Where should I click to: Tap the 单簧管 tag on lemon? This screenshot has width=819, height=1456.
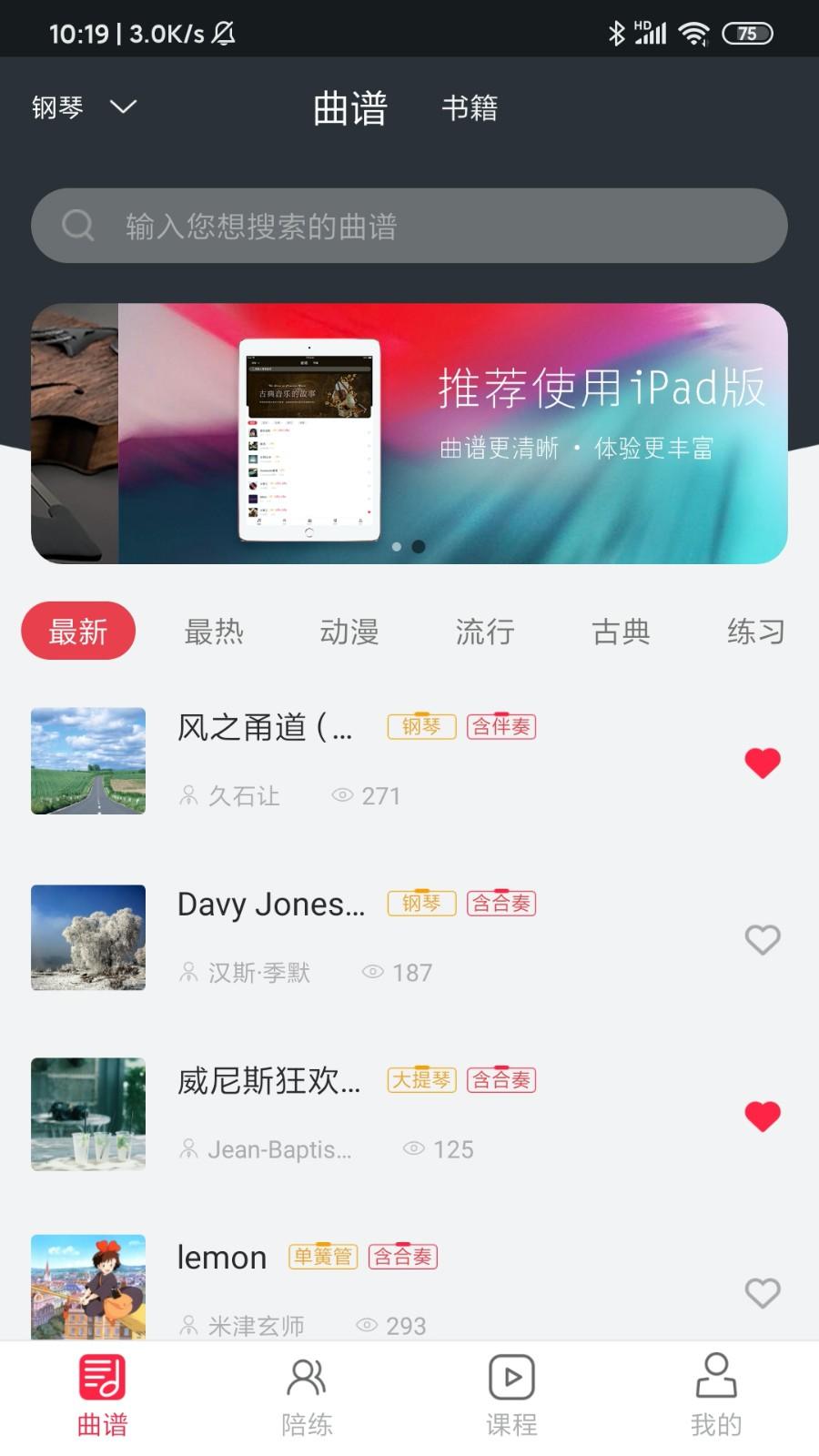tap(322, 1255)
